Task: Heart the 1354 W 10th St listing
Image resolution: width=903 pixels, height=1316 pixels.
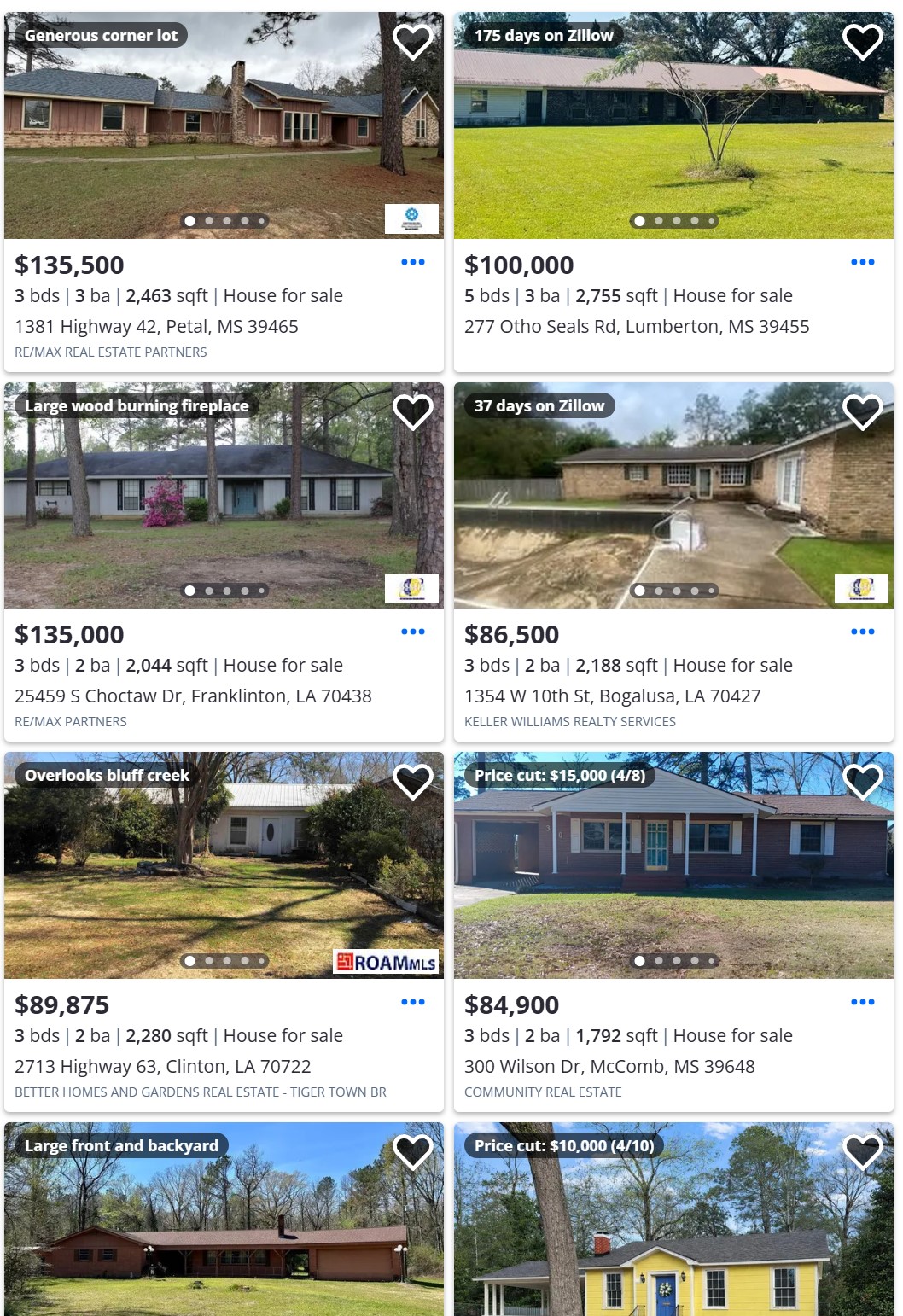Action: (x=862, y=411)
